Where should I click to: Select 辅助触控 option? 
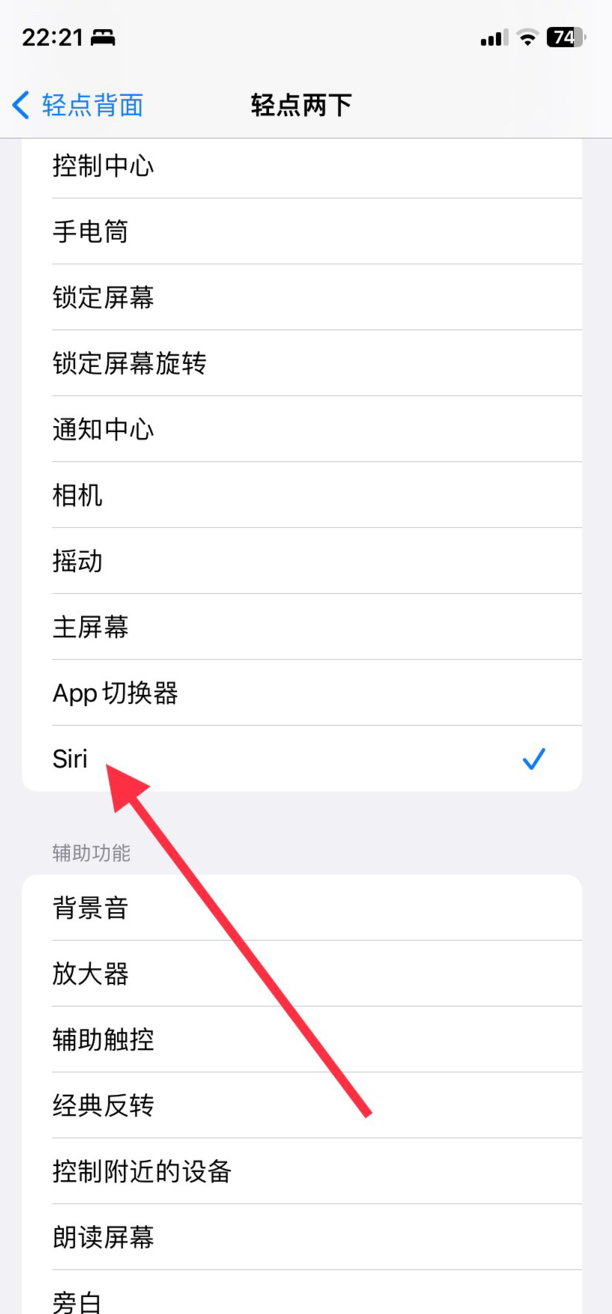pos(300,1040)
